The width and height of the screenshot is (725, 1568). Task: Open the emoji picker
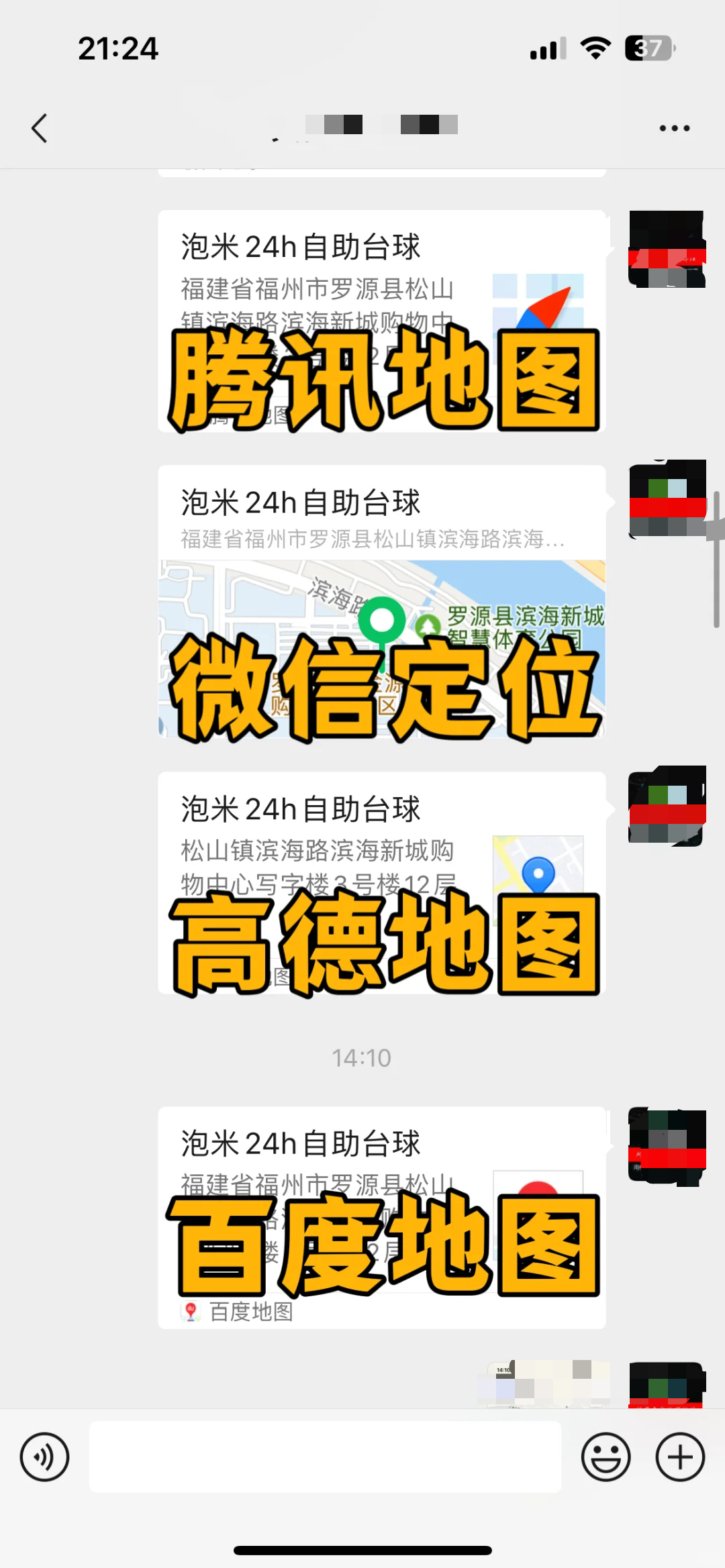605,1457
